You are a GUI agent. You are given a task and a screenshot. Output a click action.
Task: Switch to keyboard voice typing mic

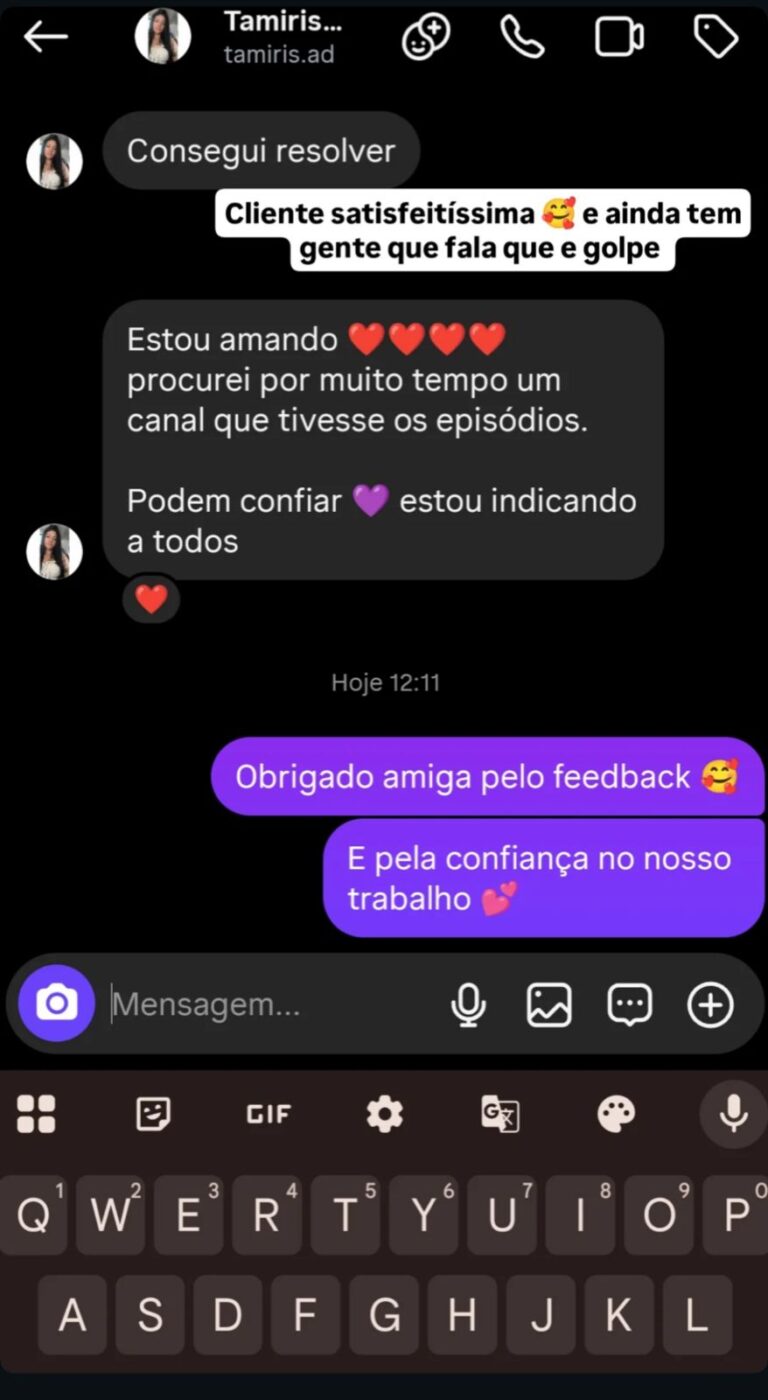pos(733,1114)
